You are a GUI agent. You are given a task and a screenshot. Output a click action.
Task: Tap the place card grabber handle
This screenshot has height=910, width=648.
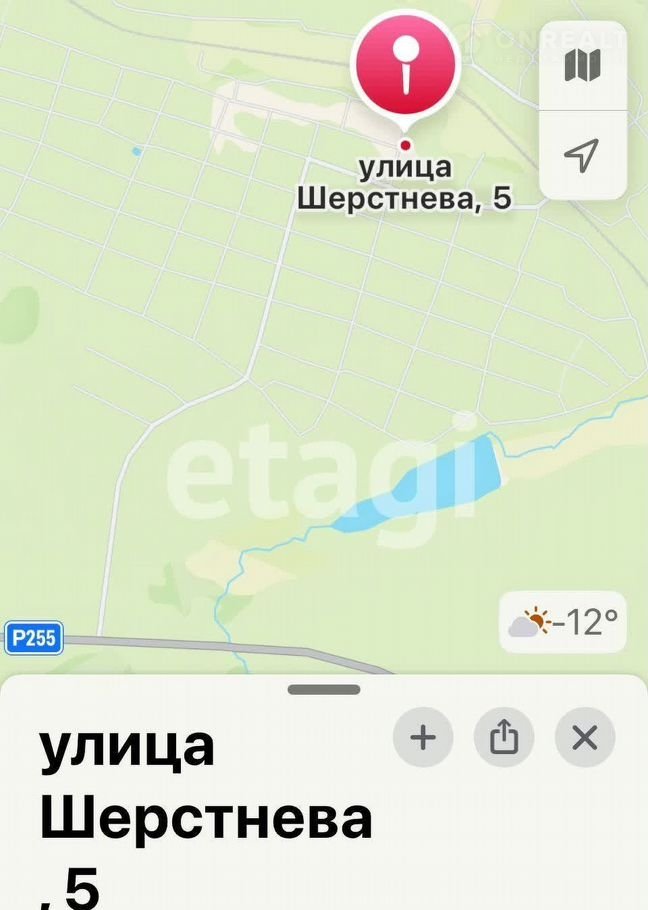324,690
